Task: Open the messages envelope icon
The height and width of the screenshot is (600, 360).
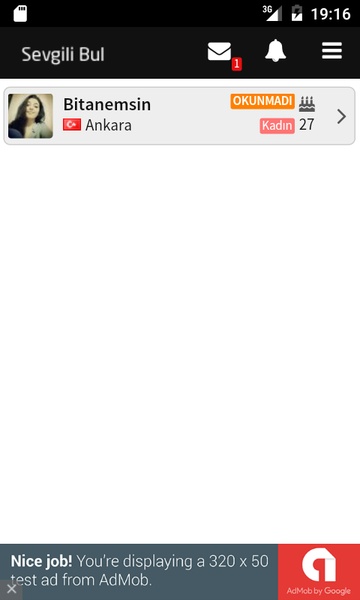Action: click(220, 51)
